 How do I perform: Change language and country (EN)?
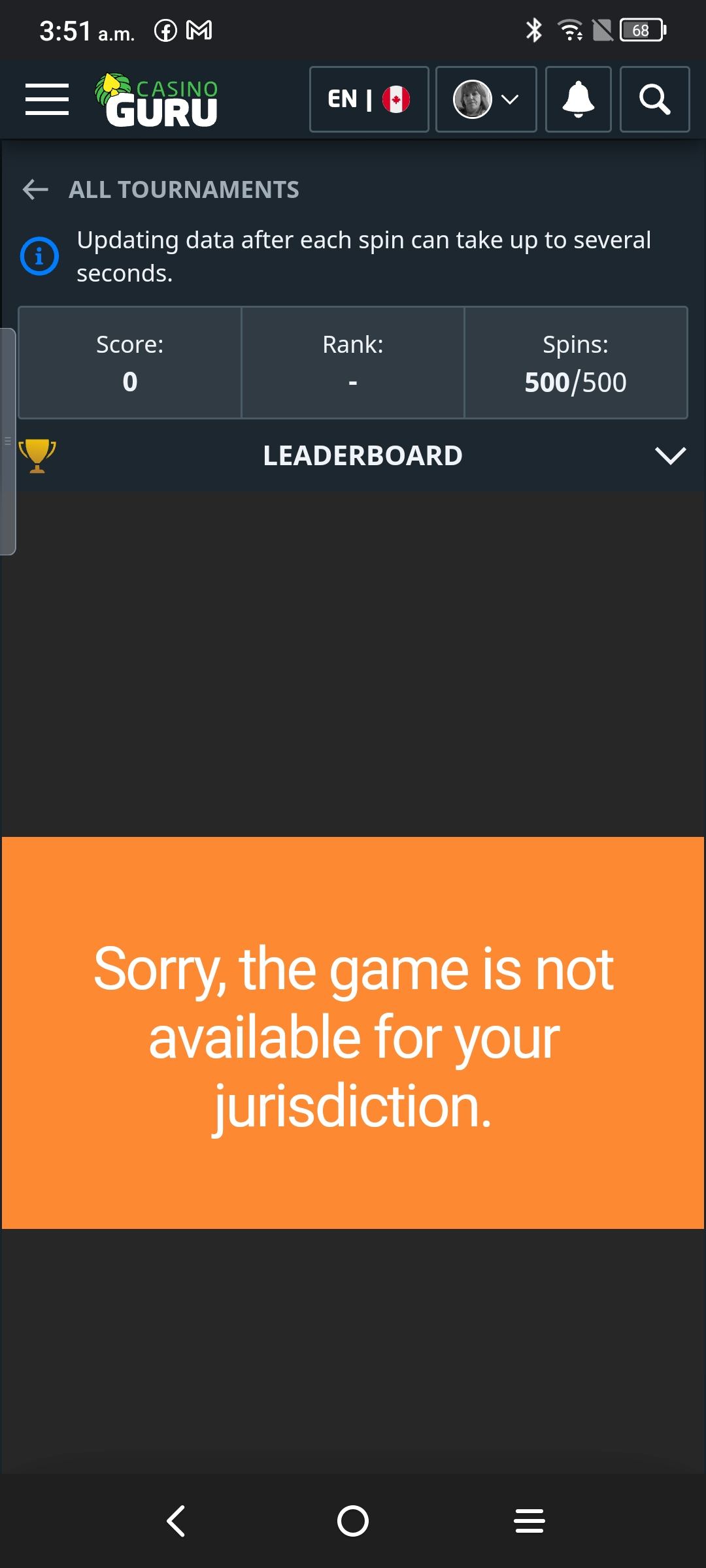369,99
